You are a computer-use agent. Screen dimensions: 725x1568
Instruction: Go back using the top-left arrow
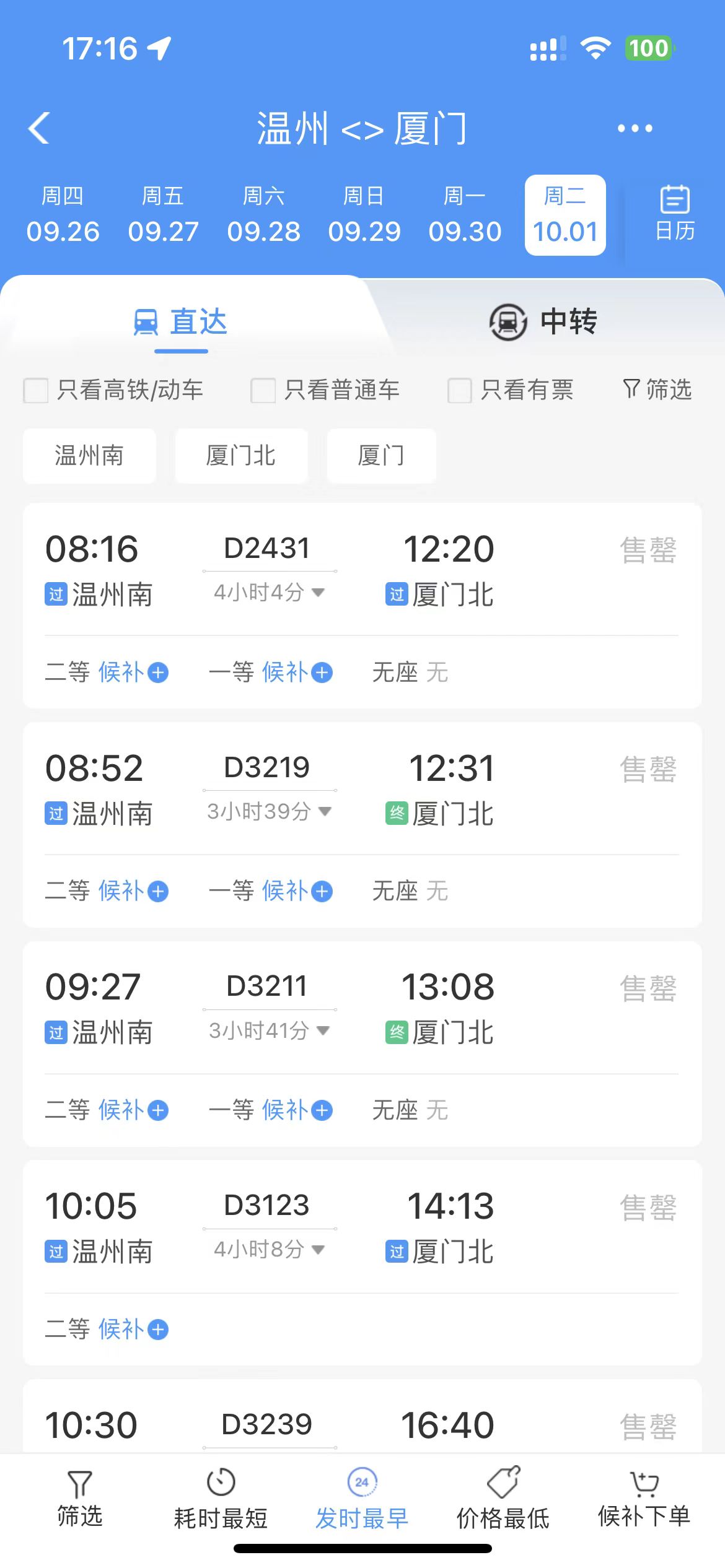tap(39, 128)
